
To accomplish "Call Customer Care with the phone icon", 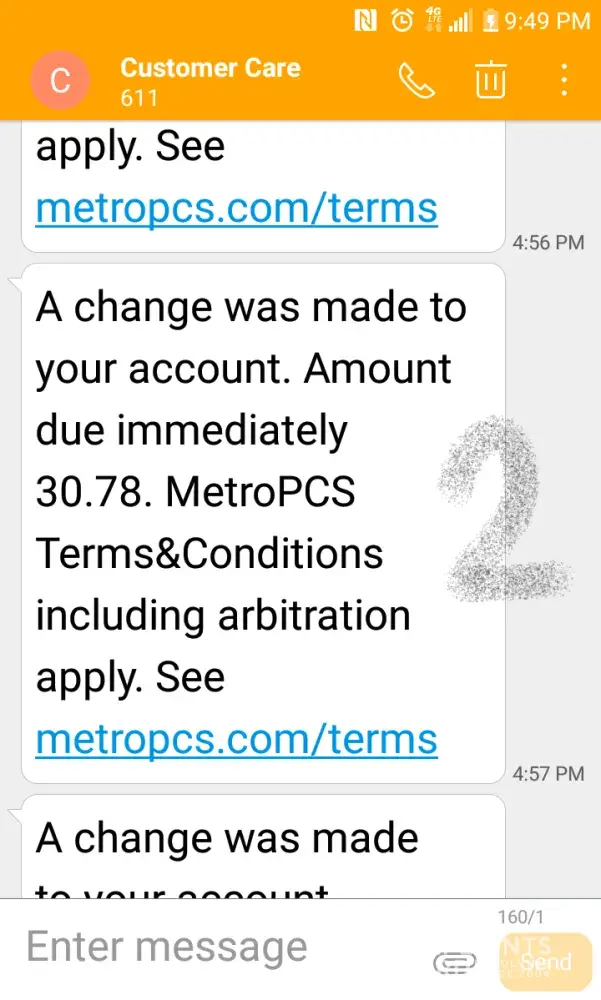I will coord(417,80).
